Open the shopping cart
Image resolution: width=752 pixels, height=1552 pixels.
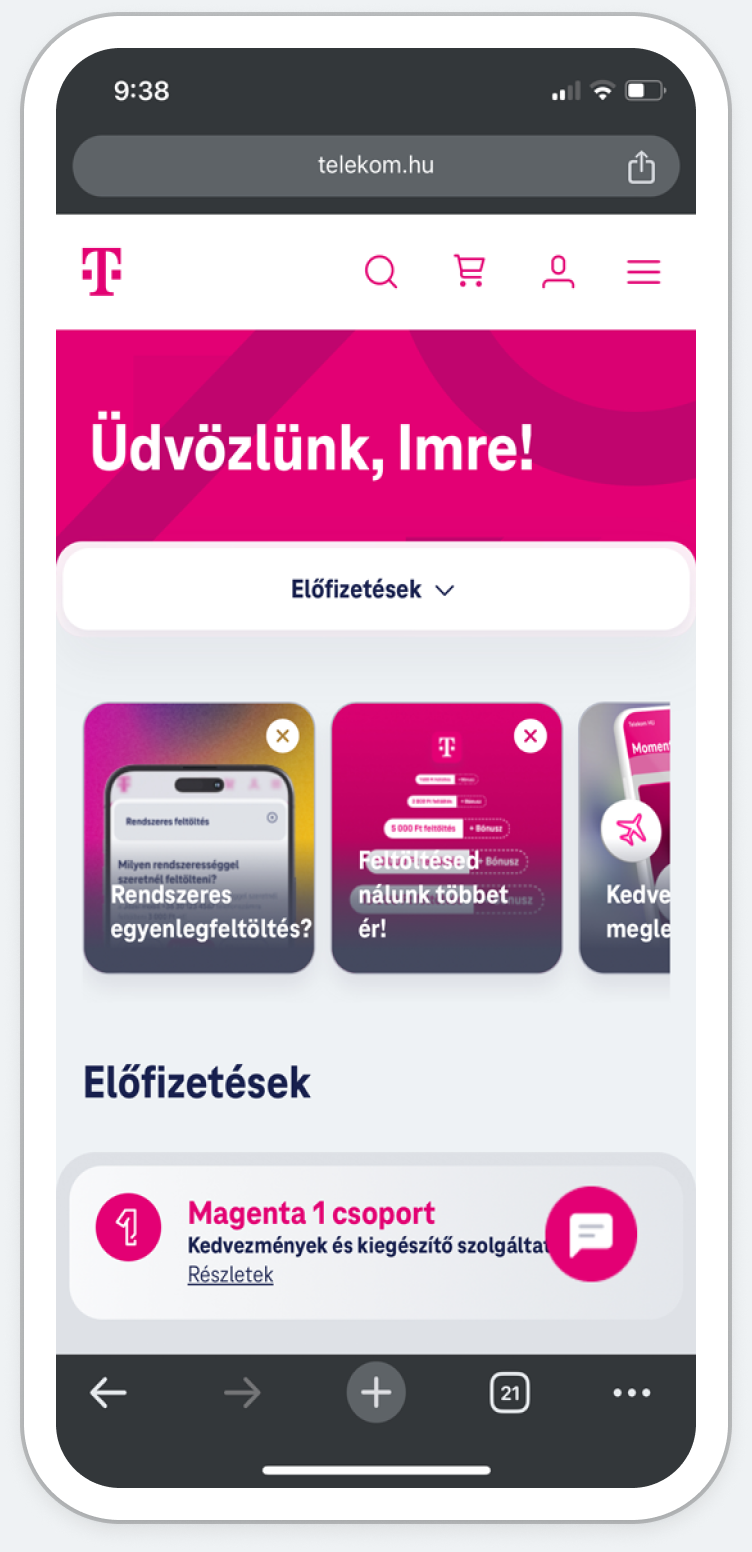(469, 271)
